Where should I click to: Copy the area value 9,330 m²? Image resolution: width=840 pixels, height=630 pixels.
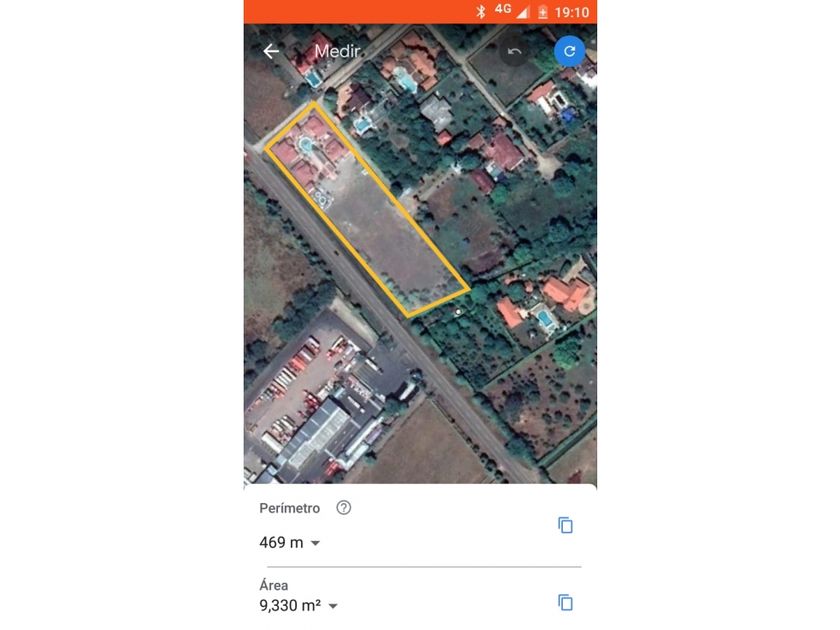pyautogui.click(x=565, y=602)
